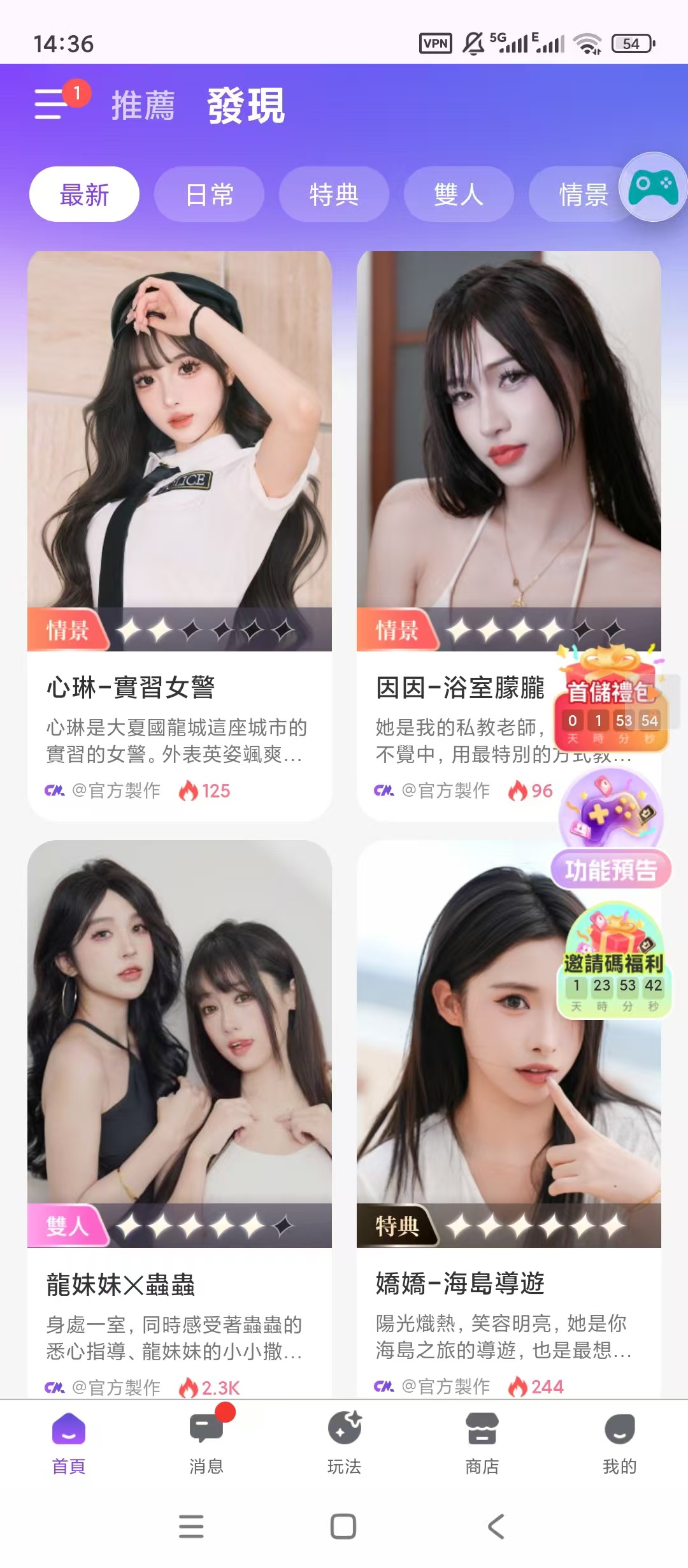Tap the flame counter showing 96 on 因因 card
This screenshot has height=1568, width=688.
[531, 790]
